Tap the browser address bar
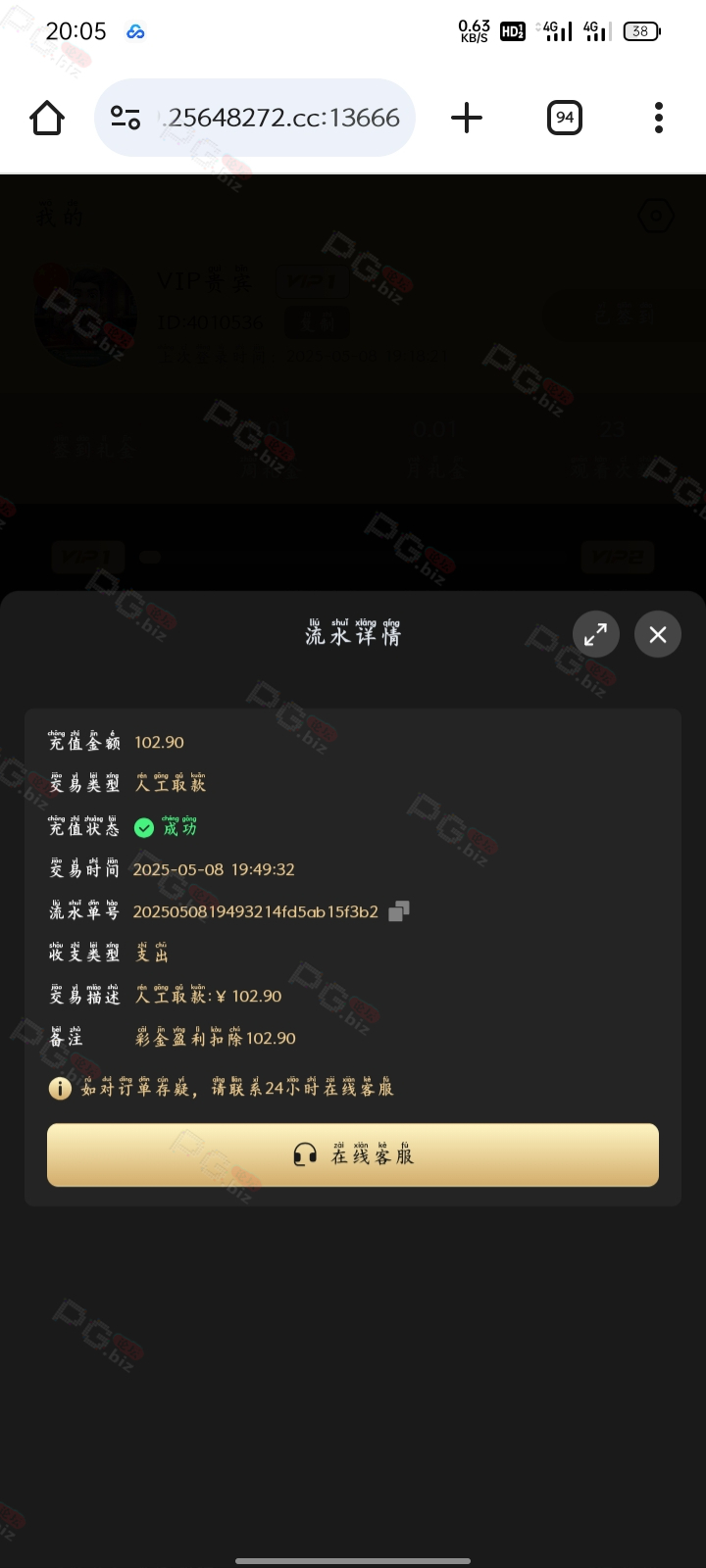The image size is (706, 1568). [255, 118]
